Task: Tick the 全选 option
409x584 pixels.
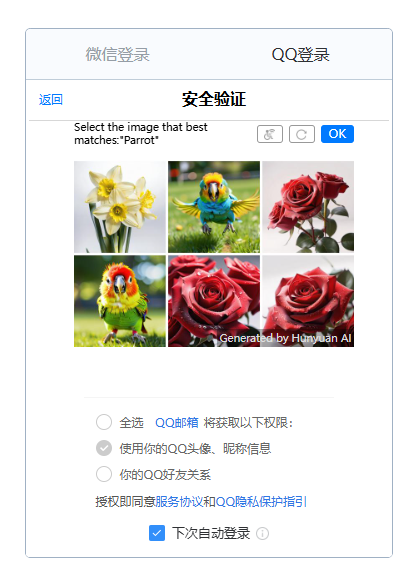Action: tap(104, 422)
